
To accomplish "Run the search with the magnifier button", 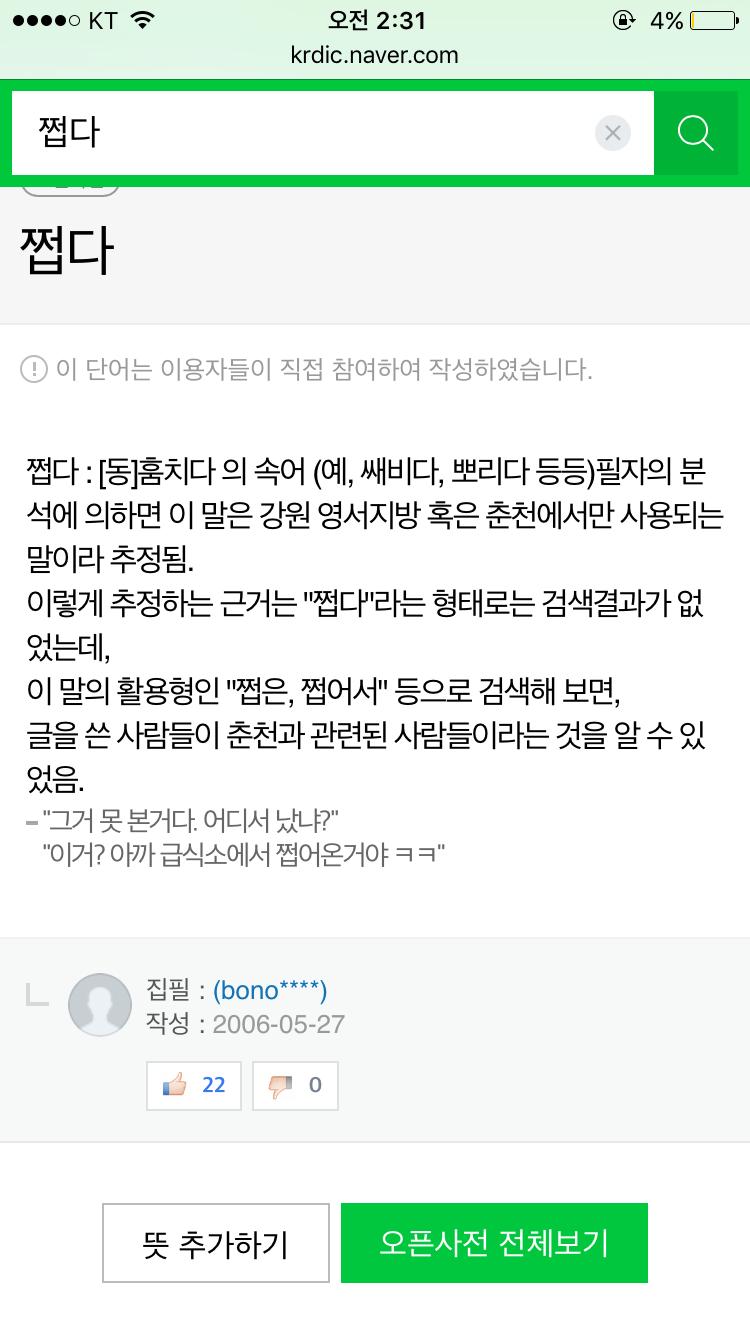I will click(x=695, y=133).
